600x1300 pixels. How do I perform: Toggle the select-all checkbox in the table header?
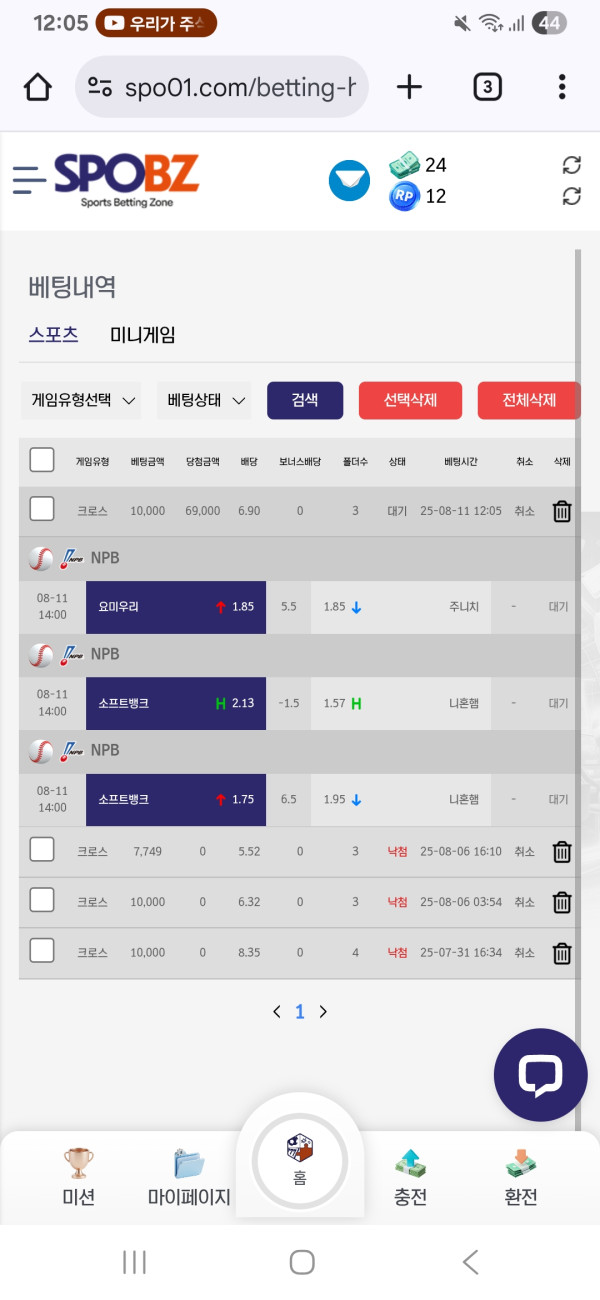coord(42,460)
